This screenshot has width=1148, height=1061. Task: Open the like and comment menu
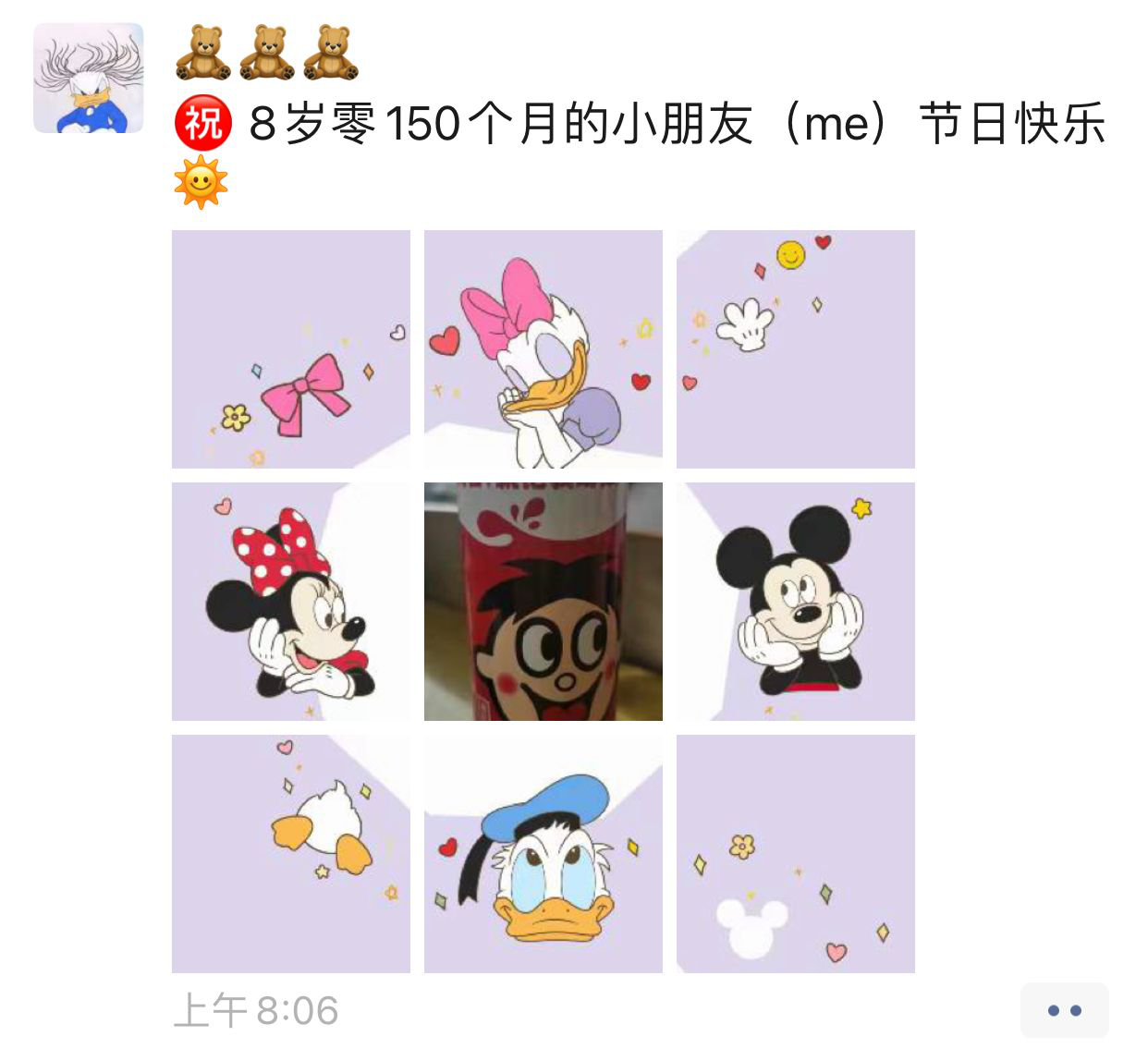pyautogui.click(x=1064, y=1010)
